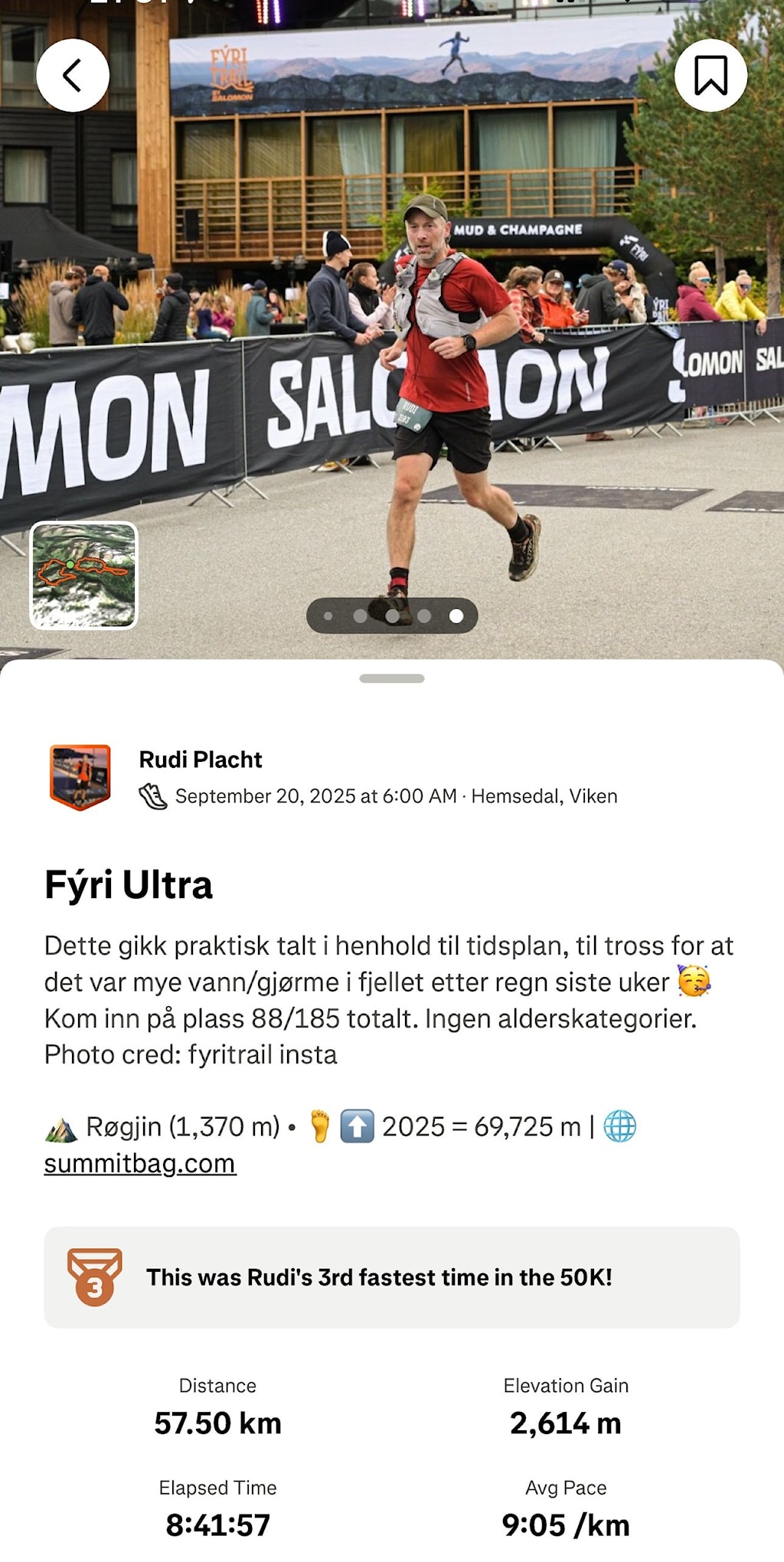Bookmark this Fýri Ultra activity
Image resolution: width=784 pixels, height=1562 pixels.
coord(710,76)
